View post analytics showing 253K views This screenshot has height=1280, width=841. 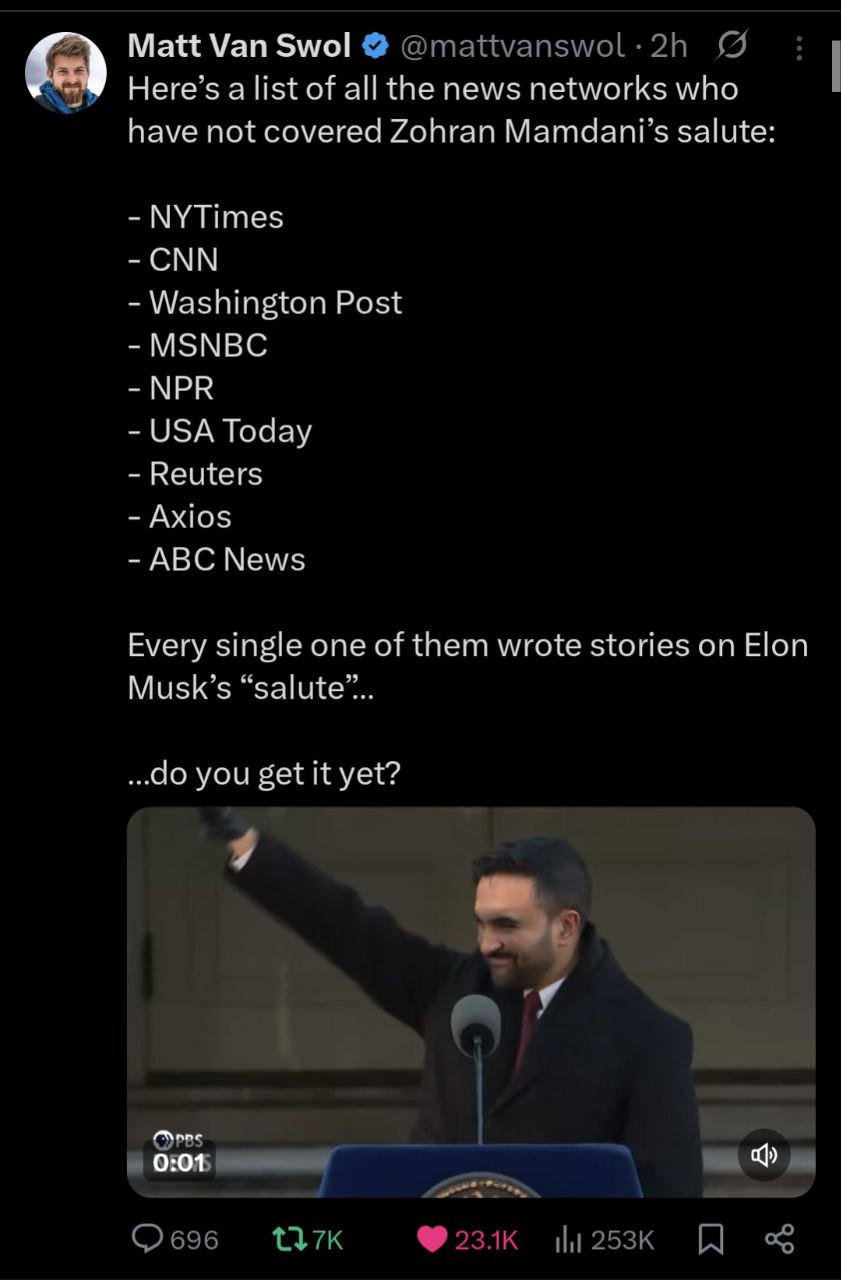coord(567,1239)
